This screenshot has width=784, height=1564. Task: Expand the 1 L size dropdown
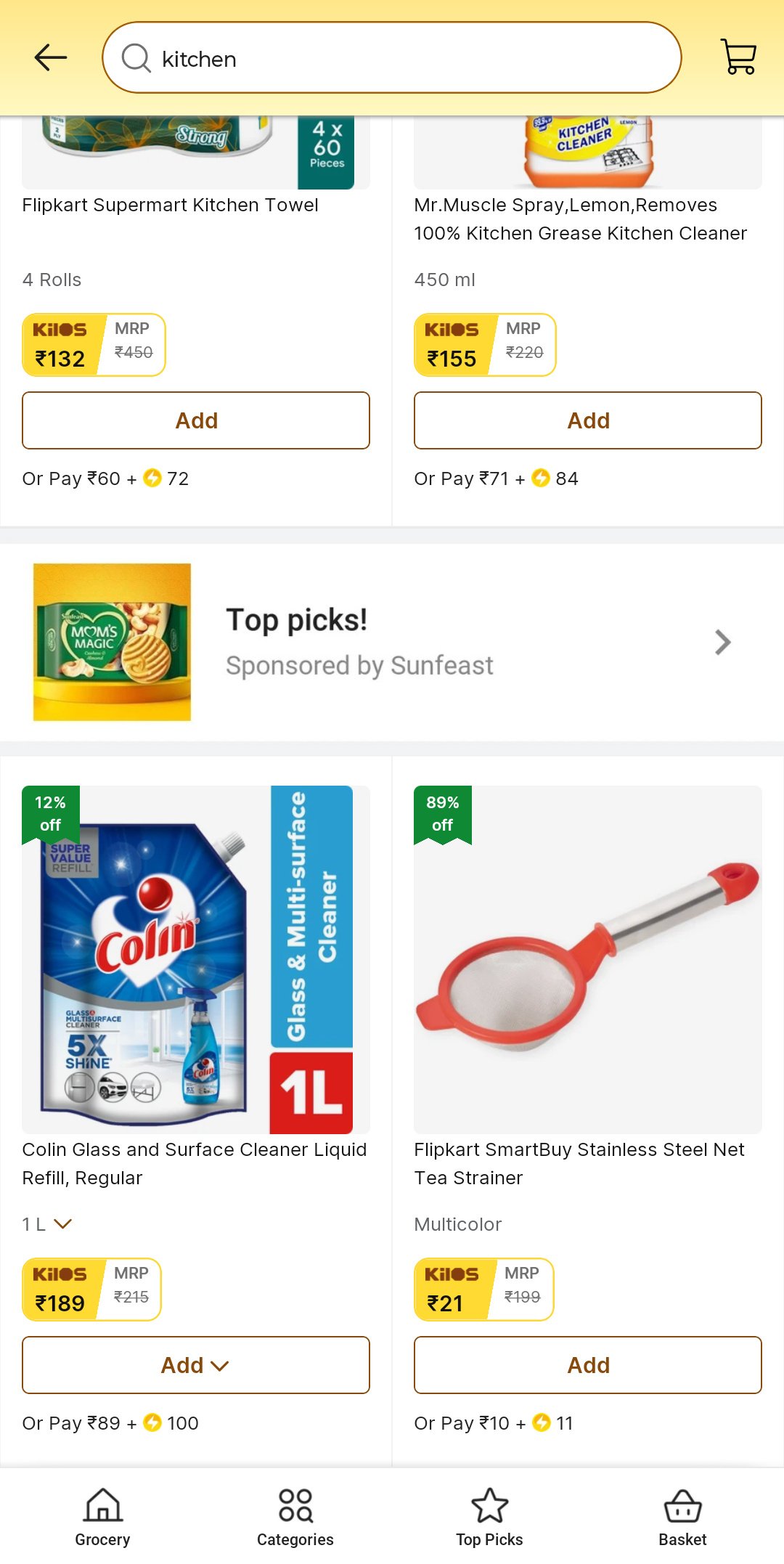tap(48, 1224)
